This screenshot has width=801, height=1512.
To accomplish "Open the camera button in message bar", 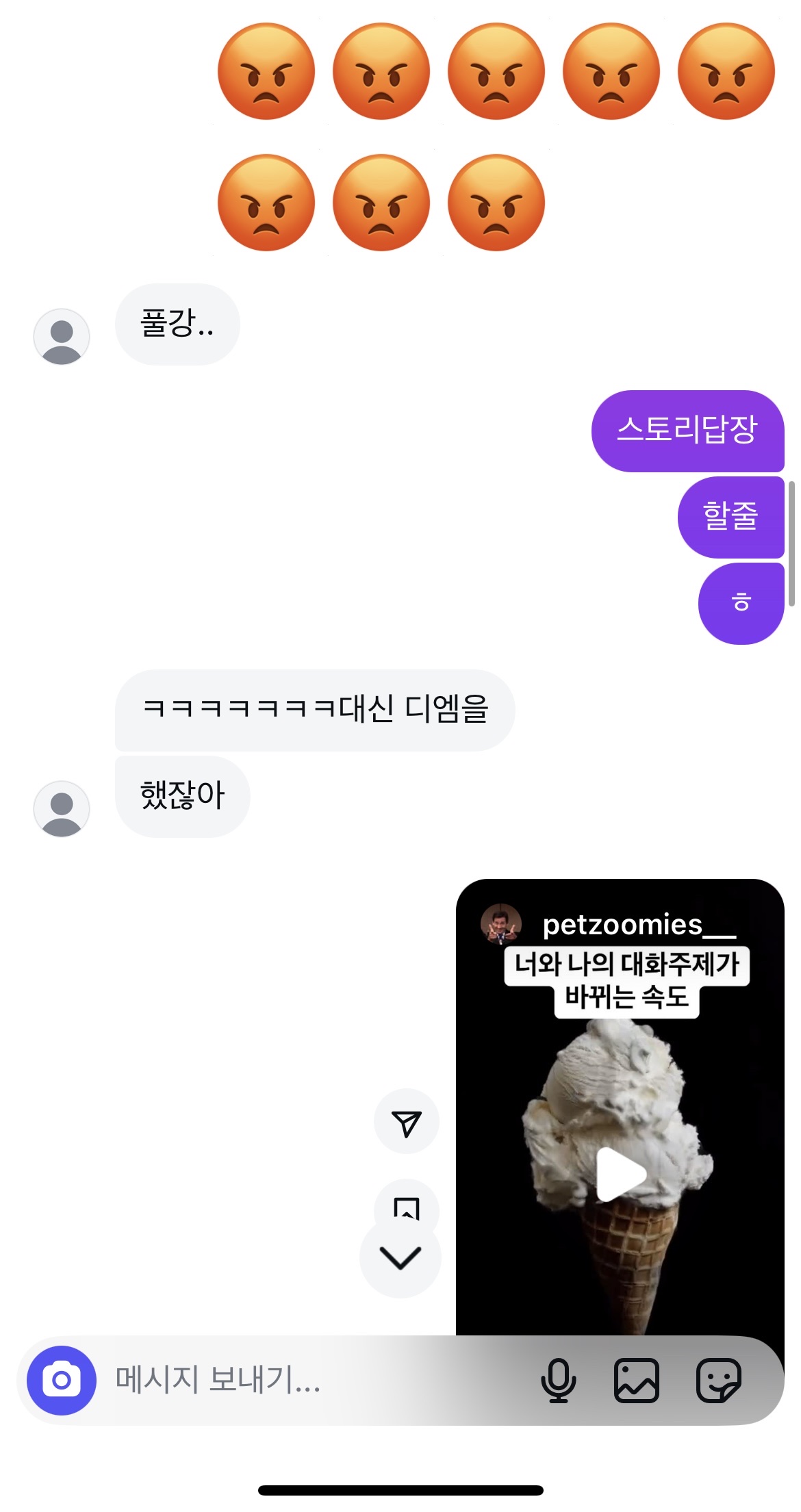I will click(62, 1380).
